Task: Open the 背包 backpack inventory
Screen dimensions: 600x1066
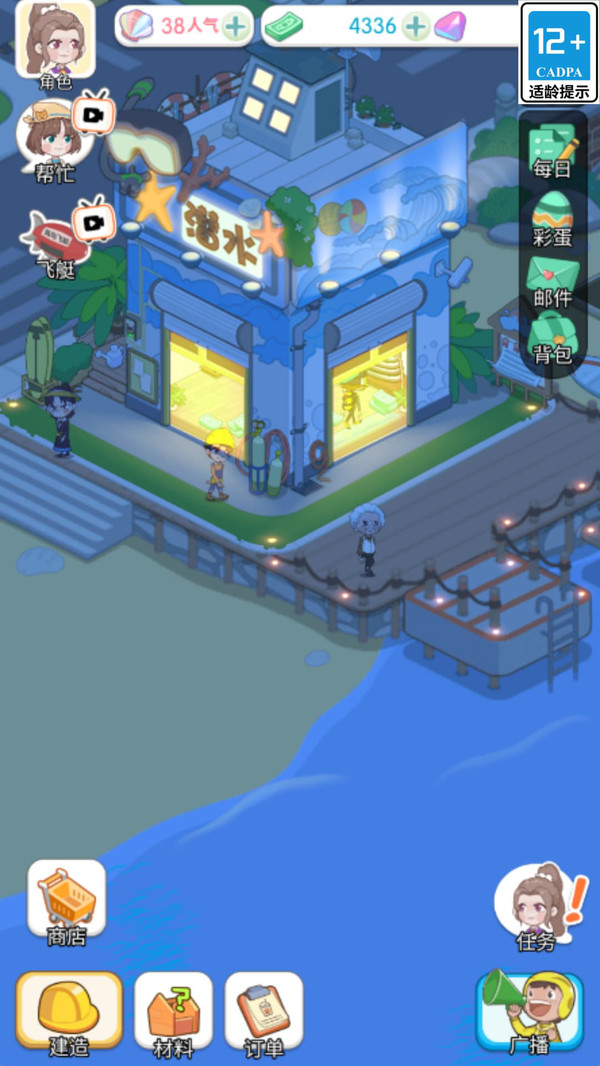Action: (552, 339)
